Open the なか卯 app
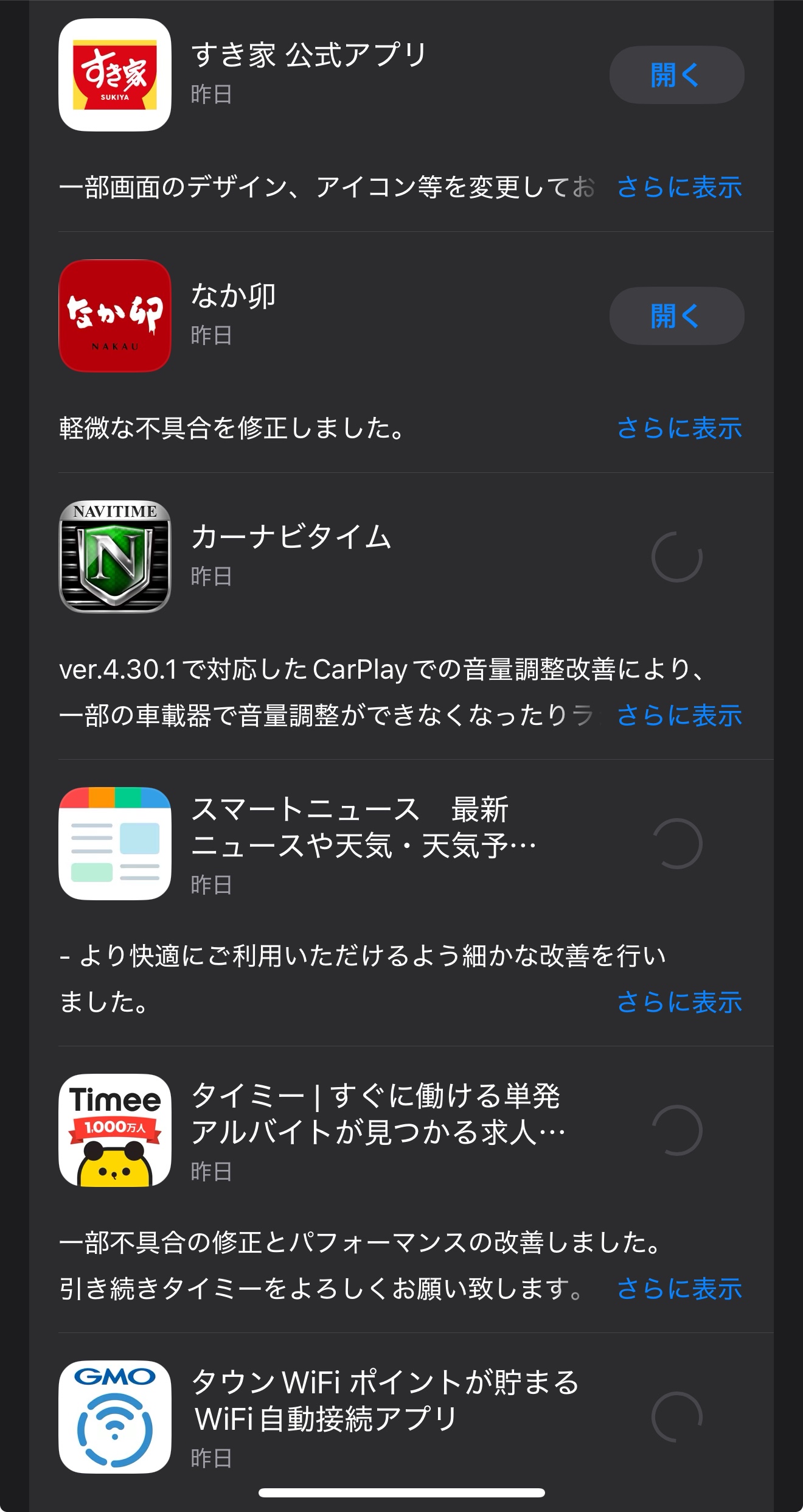Screen dimensions: 803x1512 tap(676, 316)
